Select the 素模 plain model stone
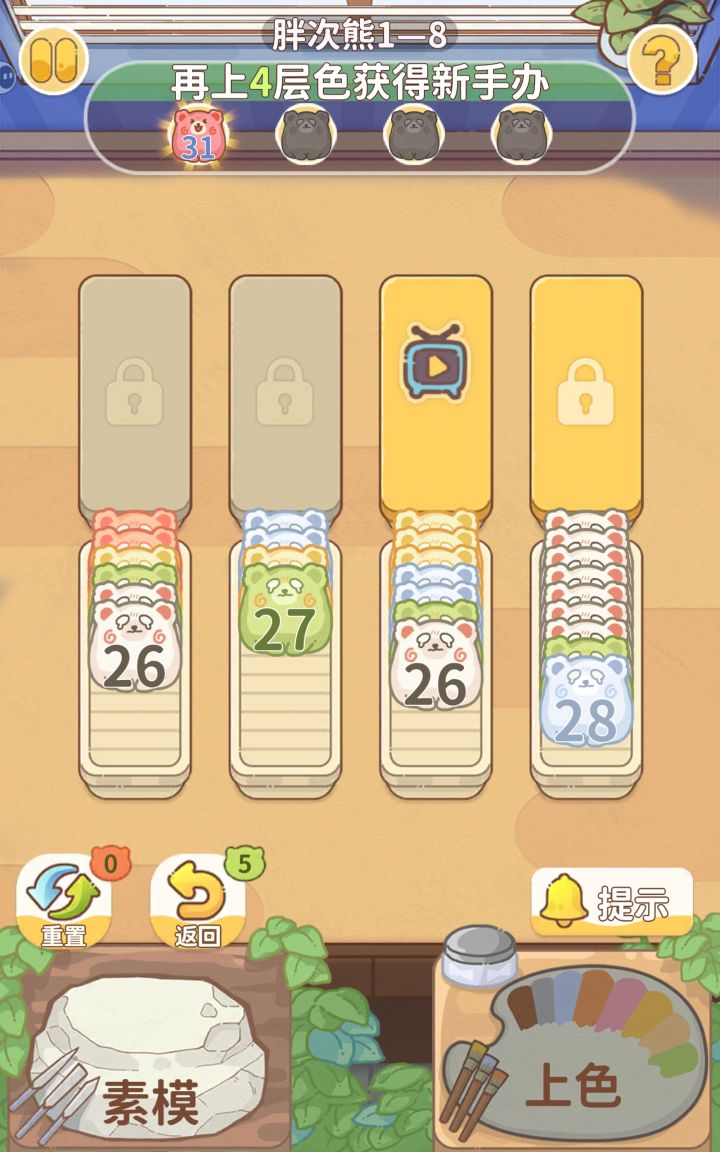Viewport: 720px width, 1152px height. [x=150, y=1058]
